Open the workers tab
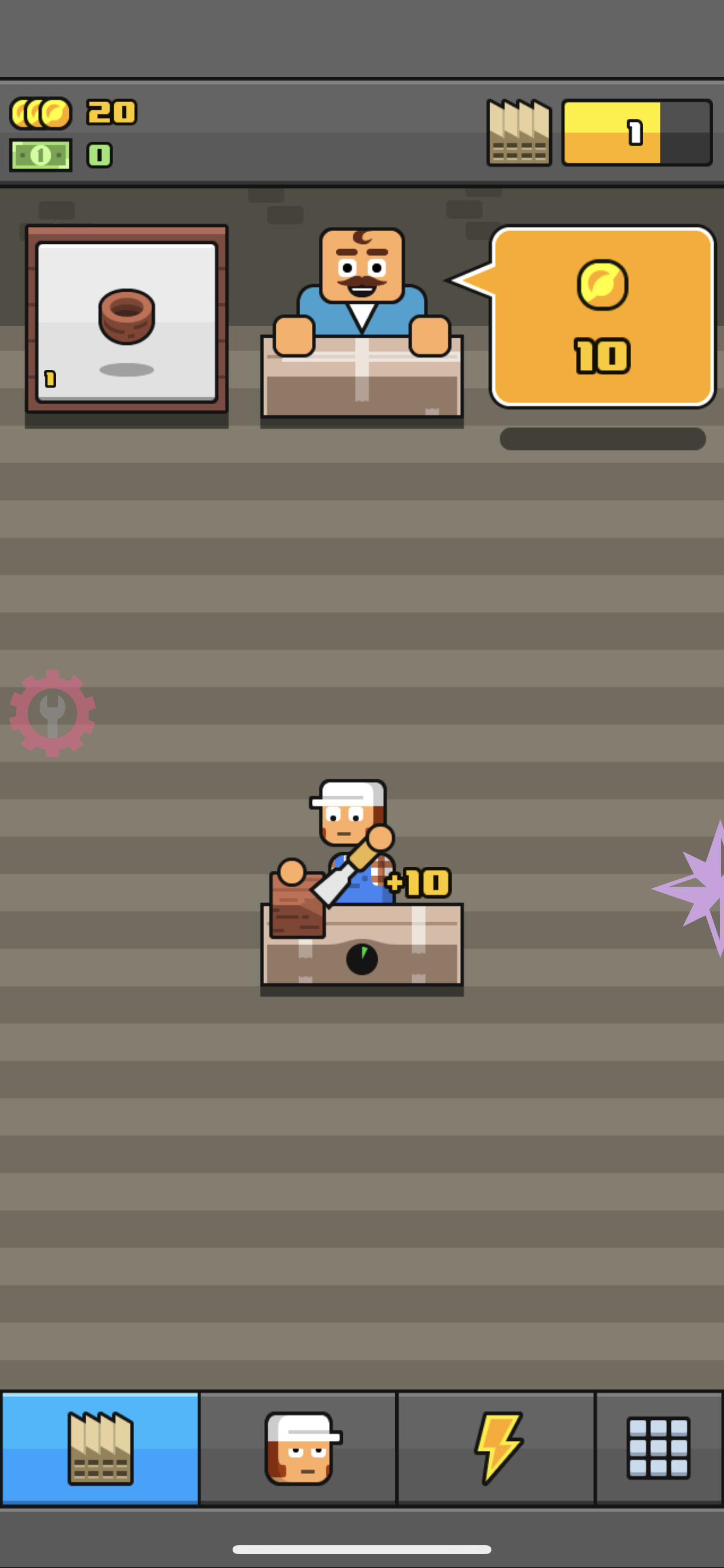This screenshot has height=1568, width=724. coord(298,1447)
